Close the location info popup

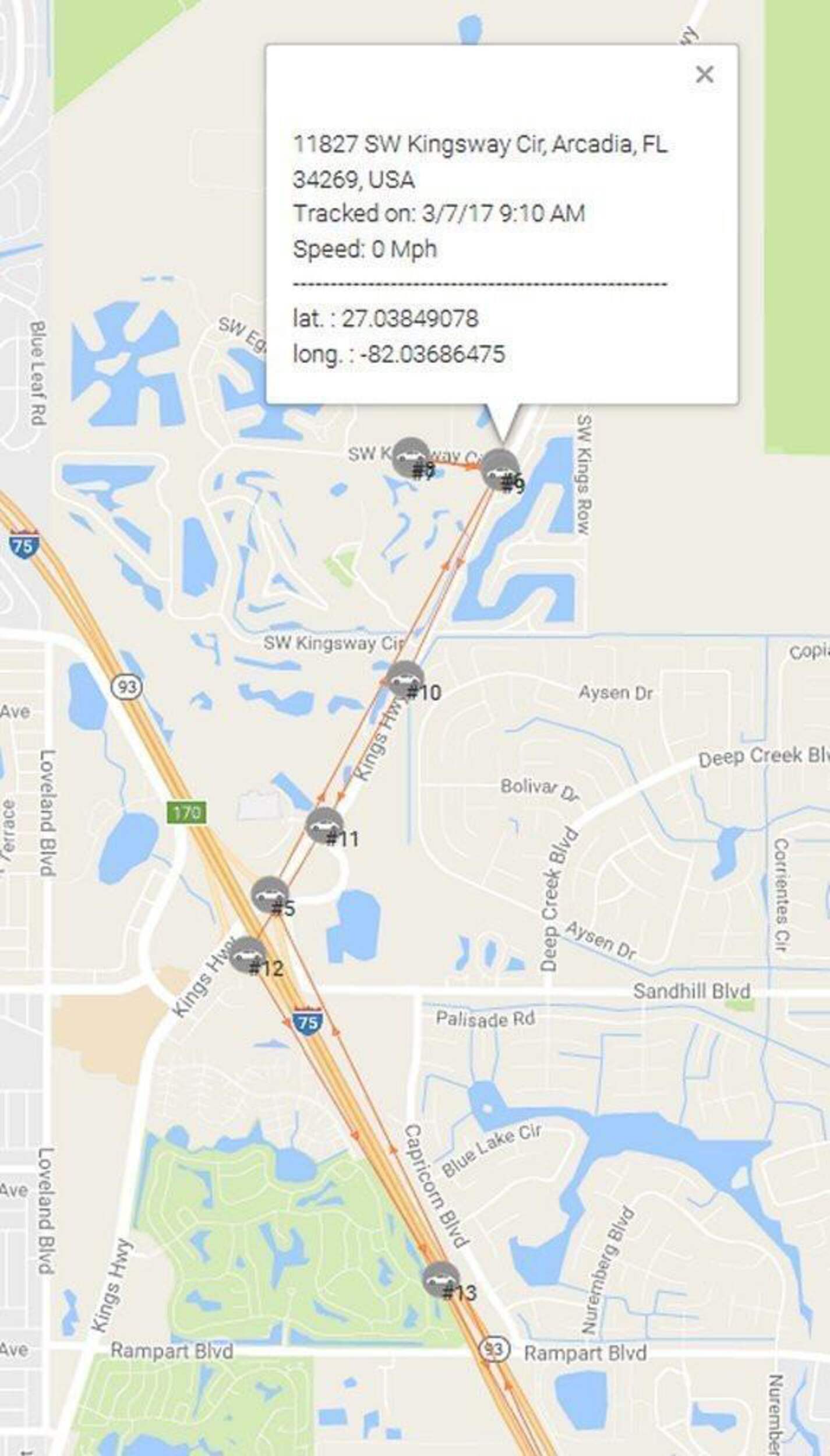point(704,75)
